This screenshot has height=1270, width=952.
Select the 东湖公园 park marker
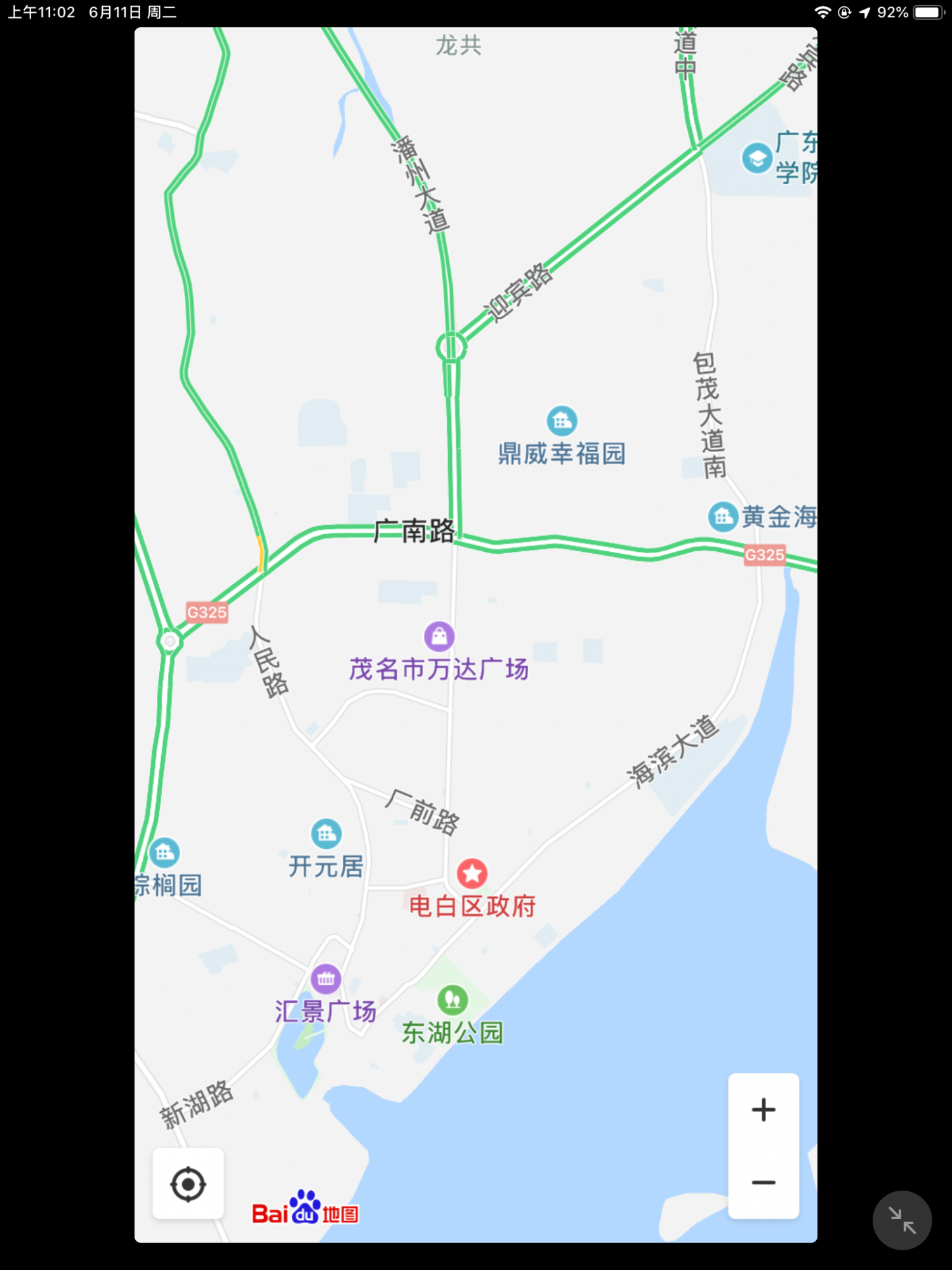pyautogui.click(x=453, y=1000)
